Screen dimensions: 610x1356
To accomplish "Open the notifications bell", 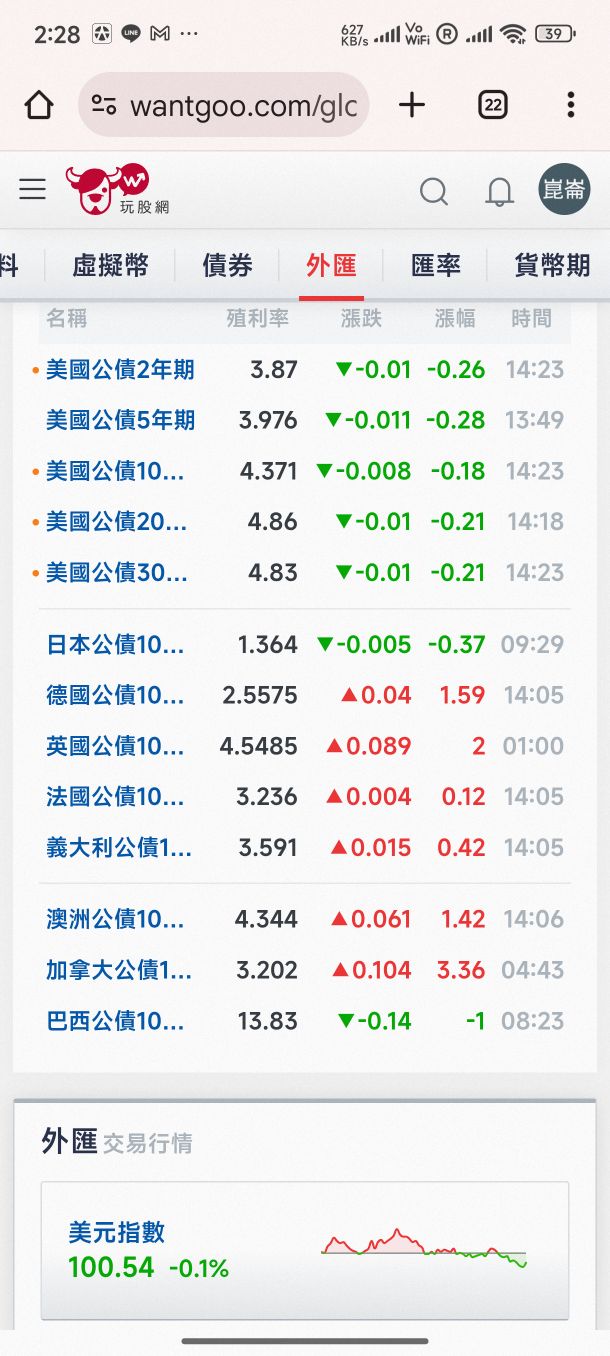I will coord(499,191).
